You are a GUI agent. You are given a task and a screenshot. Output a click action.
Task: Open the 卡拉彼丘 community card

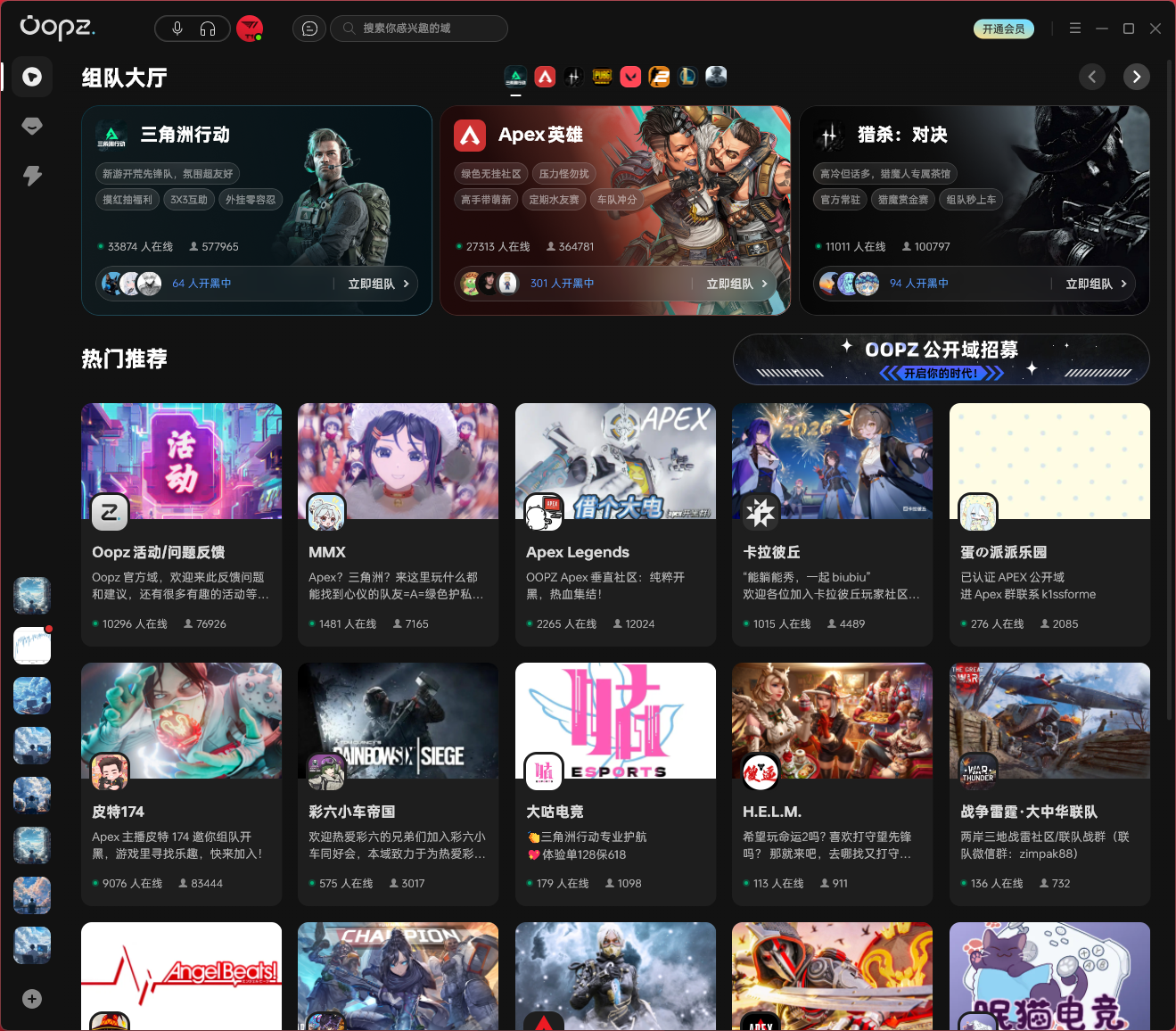[x=832, y=524]
